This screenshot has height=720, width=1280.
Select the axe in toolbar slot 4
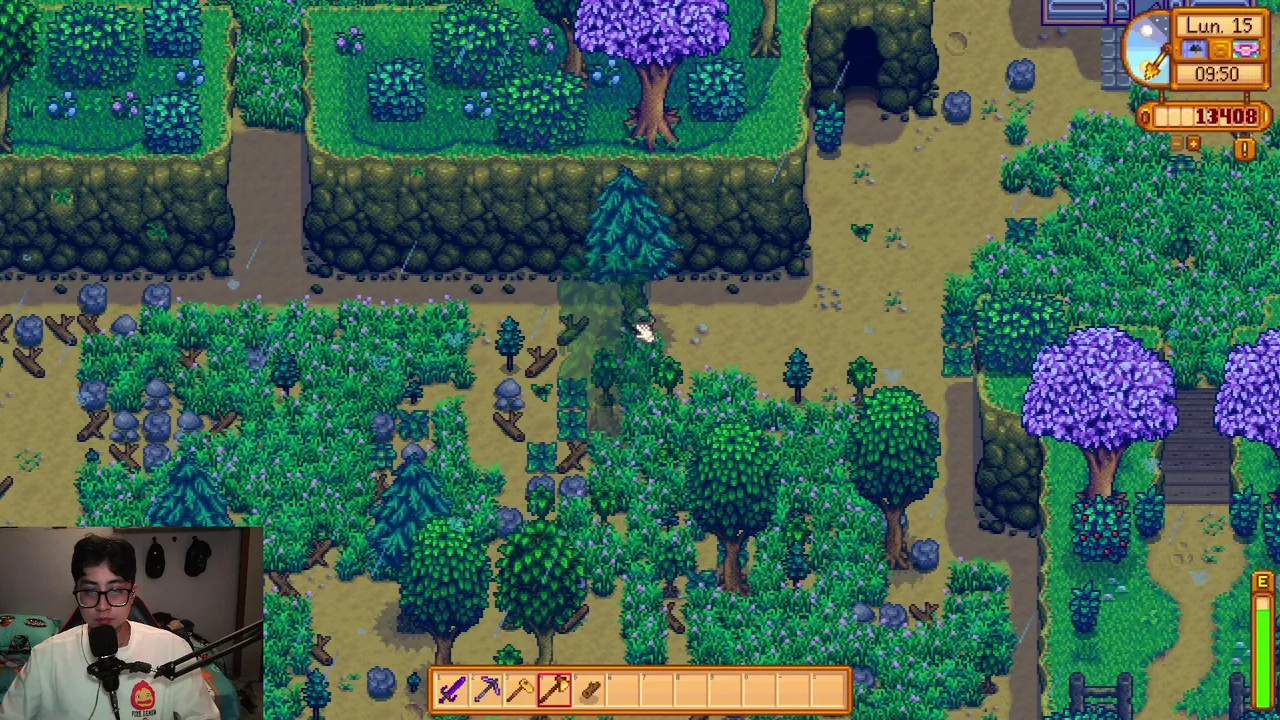pyautogui.click(x=556, y=689)
